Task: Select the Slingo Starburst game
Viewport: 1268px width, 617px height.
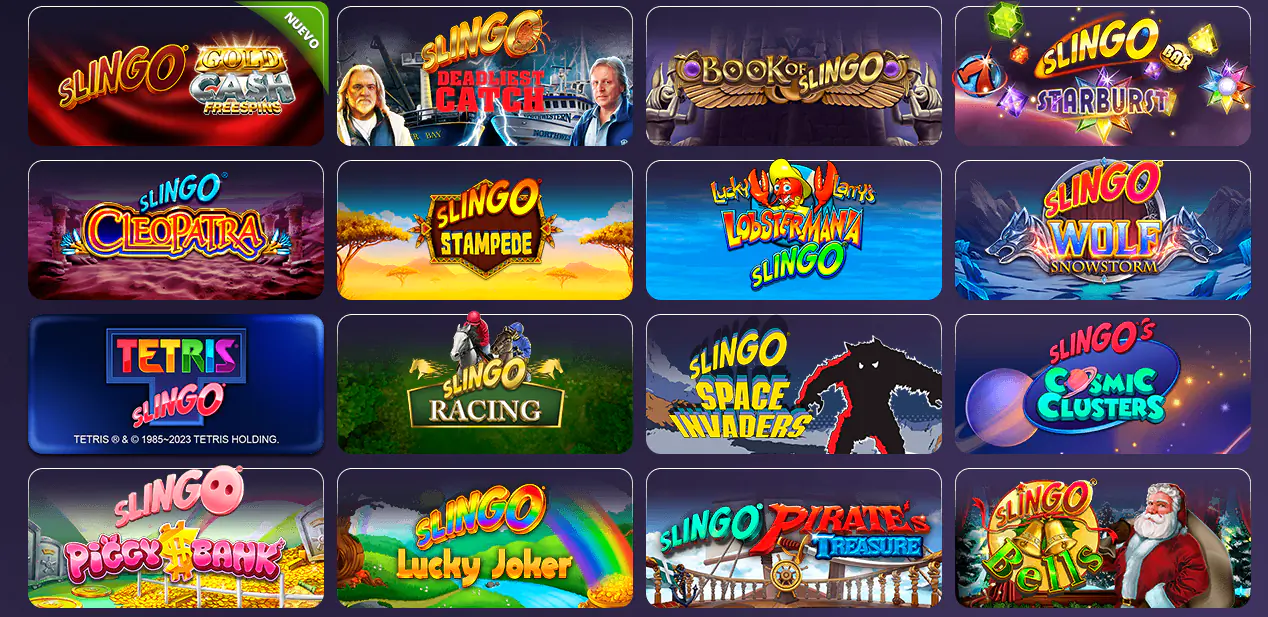Action: pos(1103,77)
